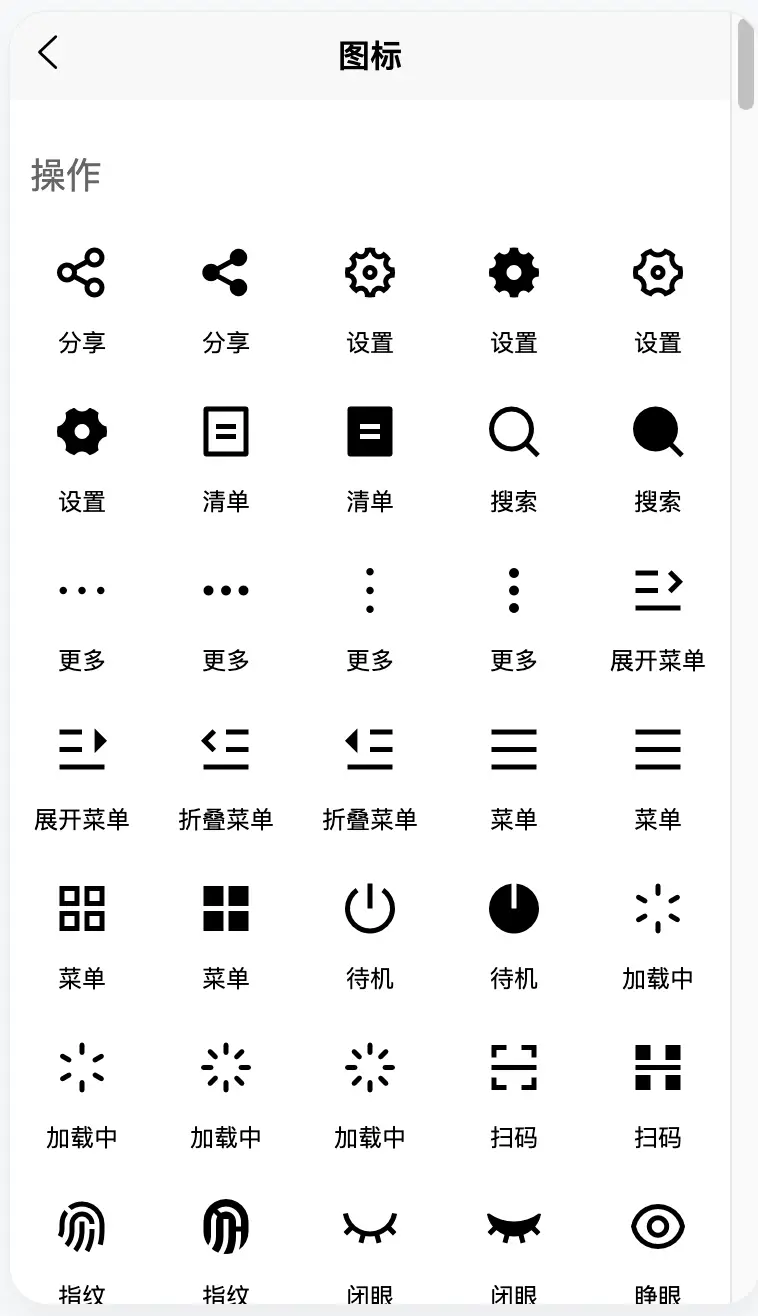This screenshot has height=1316, width=758.
Task: Pick the four-outlined-squares 菜单 grid icon
Action: 82,908
